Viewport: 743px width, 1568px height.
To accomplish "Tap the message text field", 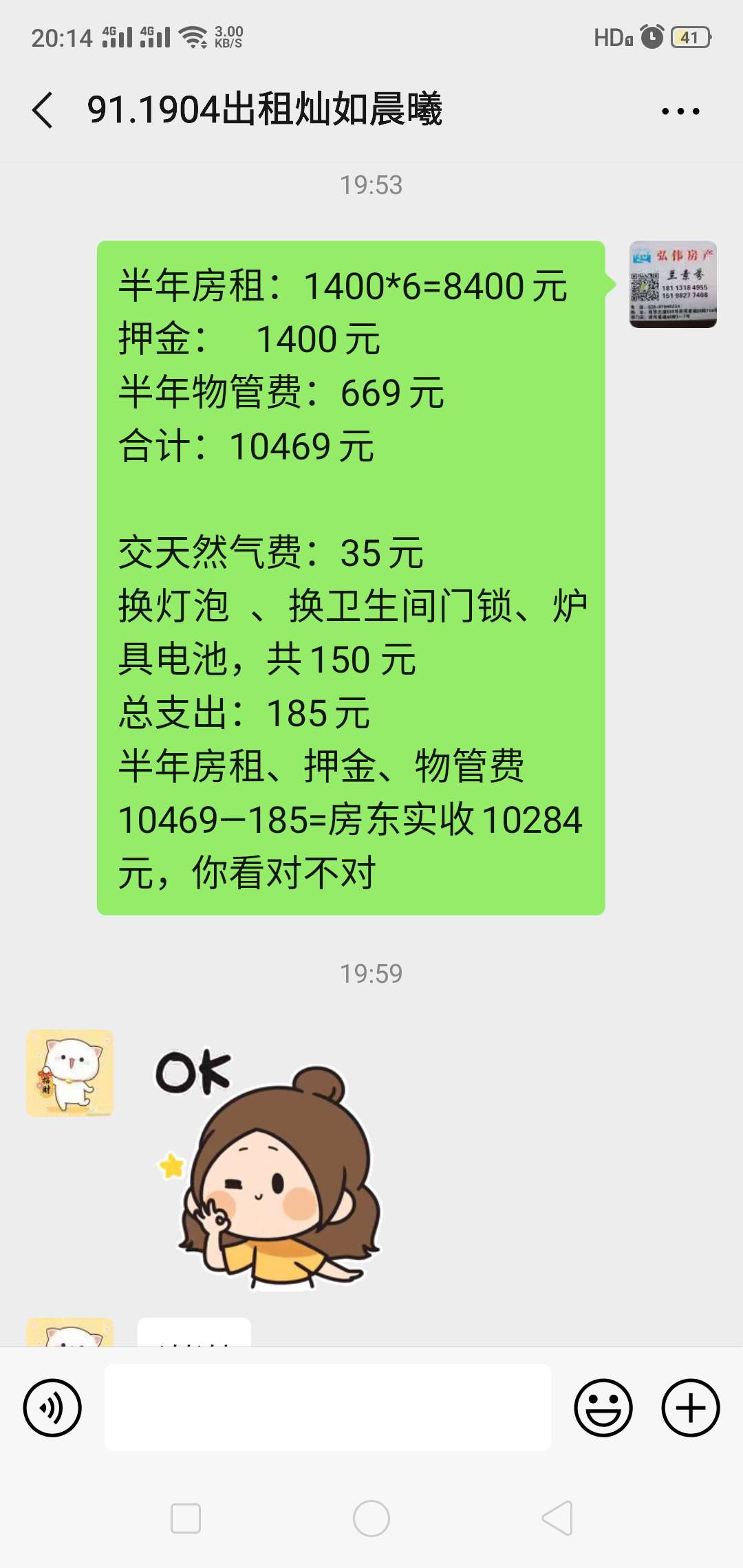I will pos(327,1407).
